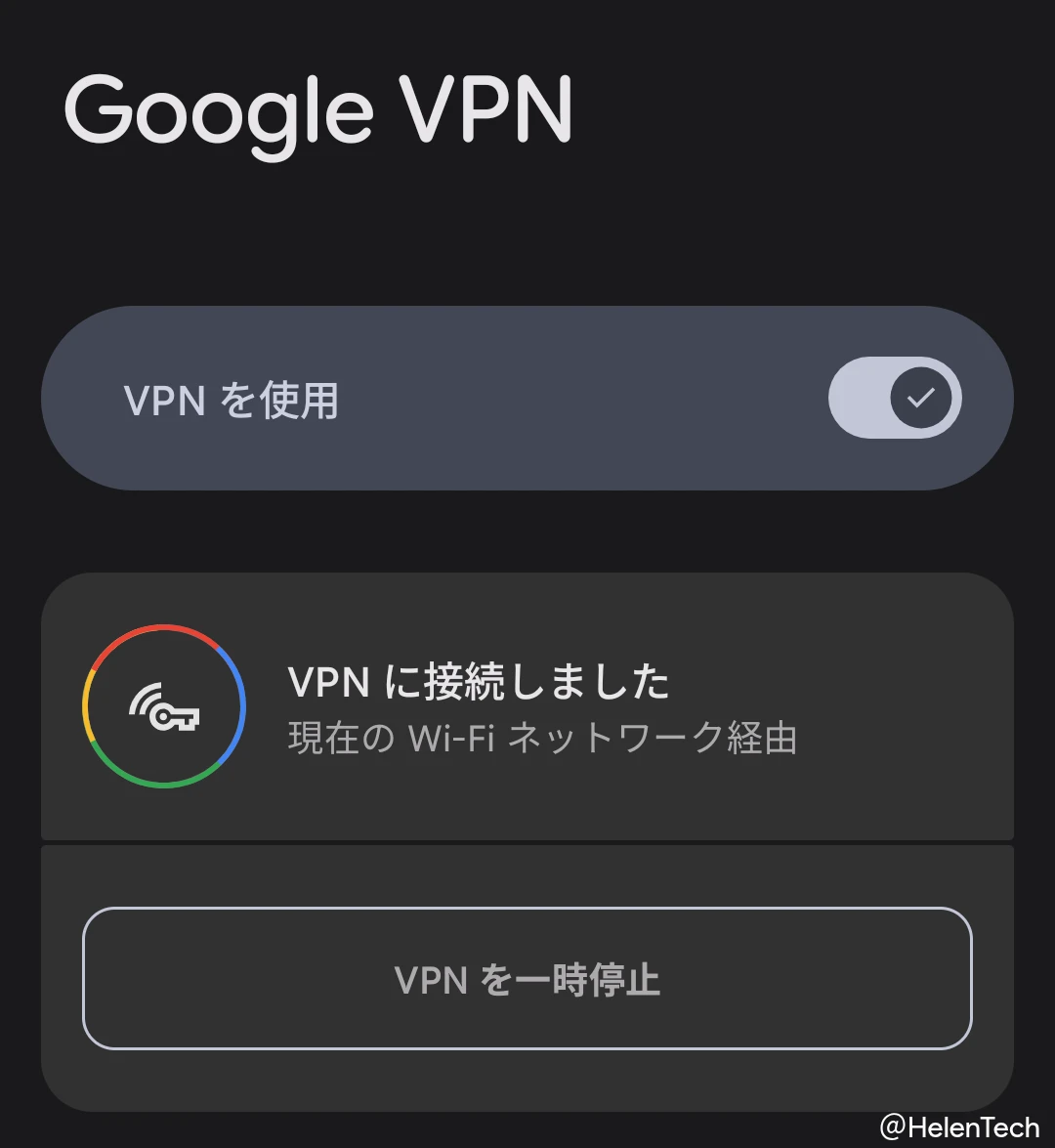Turn off the VPN を使用 switch

[x=895, y=398]
